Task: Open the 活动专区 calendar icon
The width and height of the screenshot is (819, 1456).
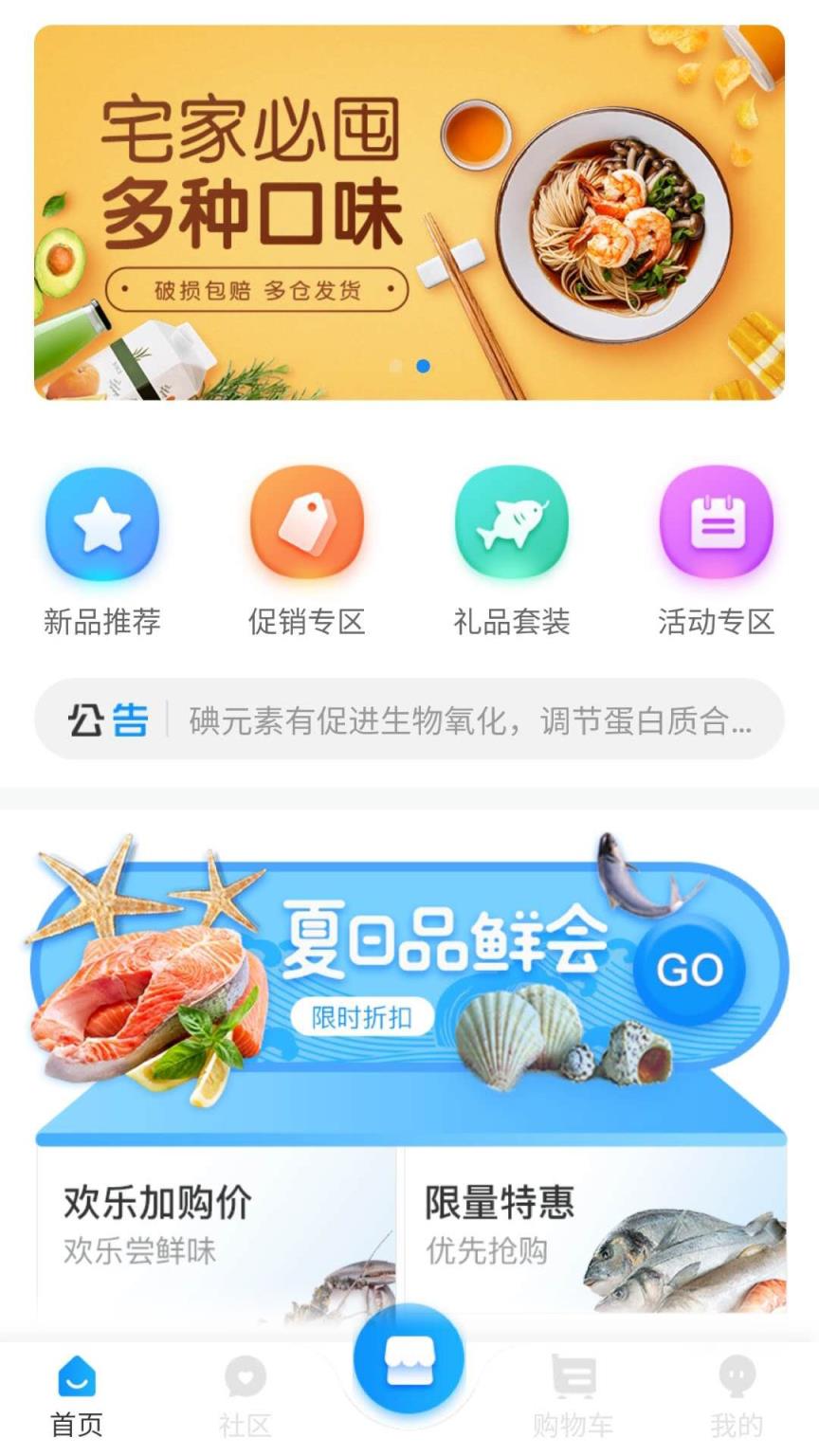Action: pos(716,522)
